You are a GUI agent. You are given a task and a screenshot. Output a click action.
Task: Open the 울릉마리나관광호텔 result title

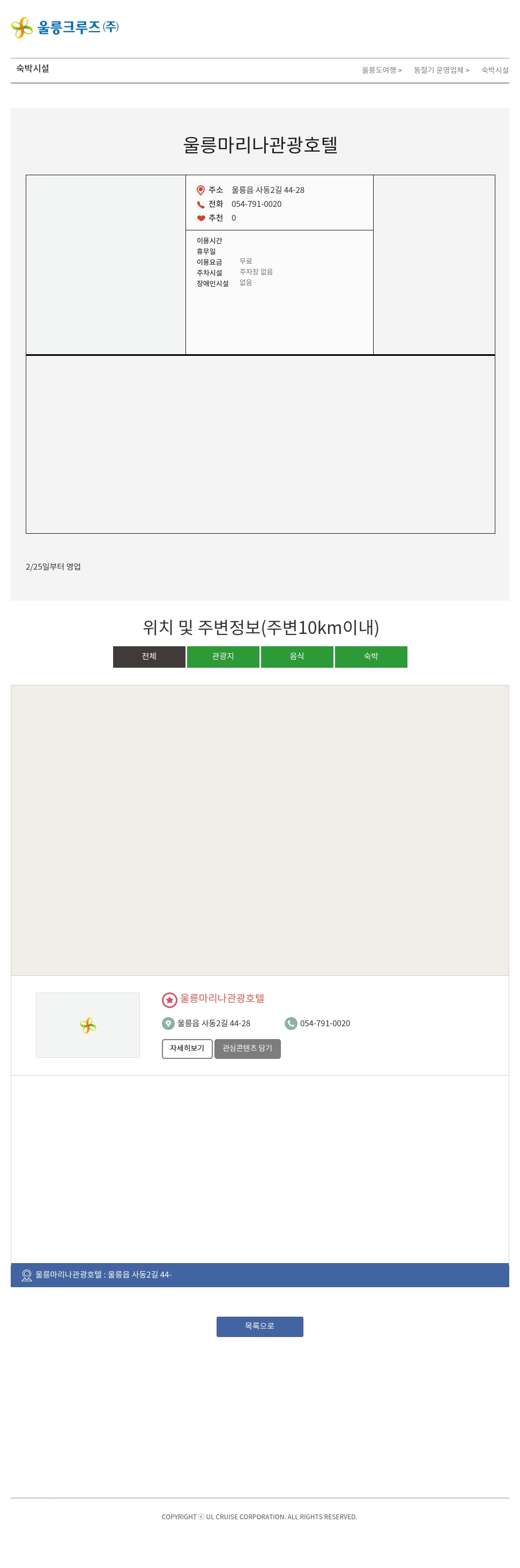click(x=221, y=998)
